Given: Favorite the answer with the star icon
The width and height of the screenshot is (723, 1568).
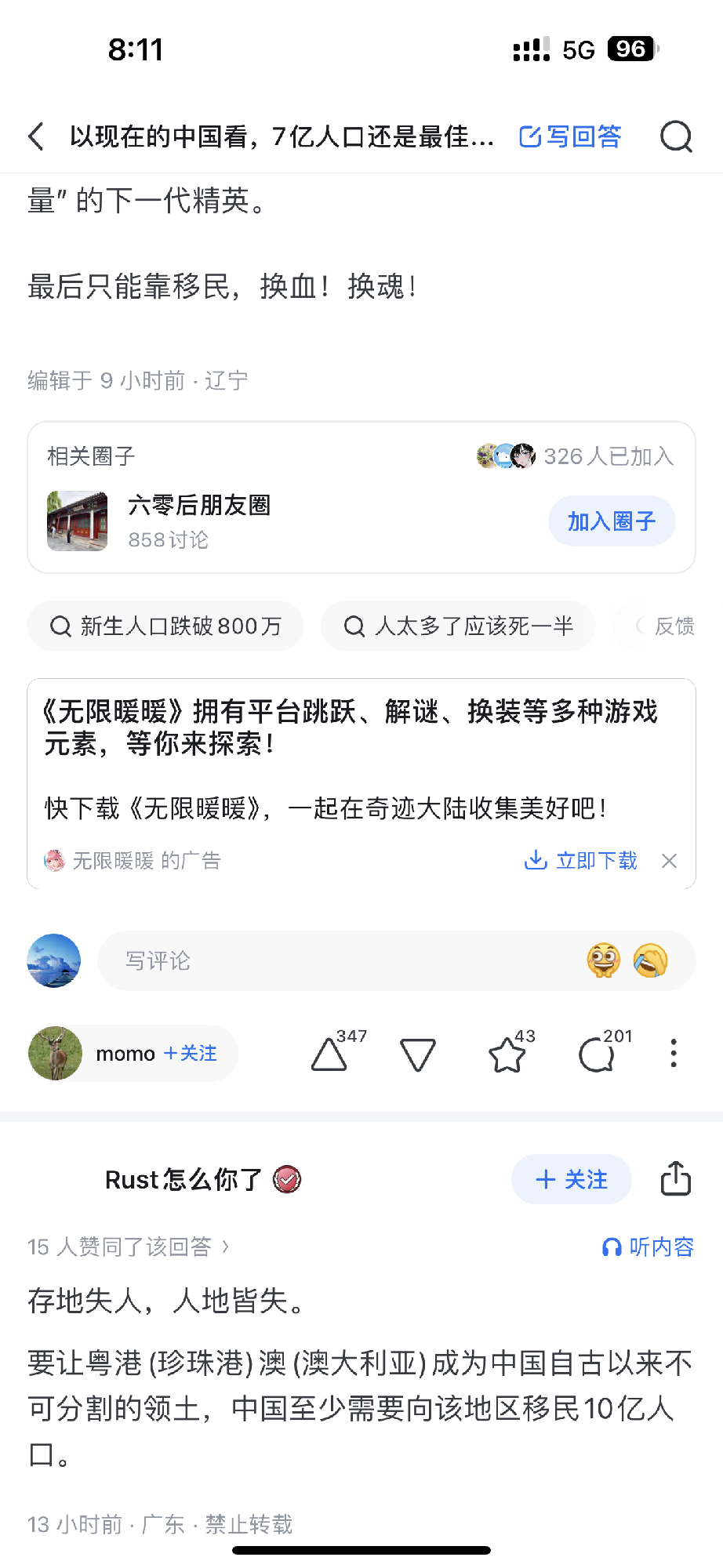Looking at the screenshot, I should (x=507, y=1054).
